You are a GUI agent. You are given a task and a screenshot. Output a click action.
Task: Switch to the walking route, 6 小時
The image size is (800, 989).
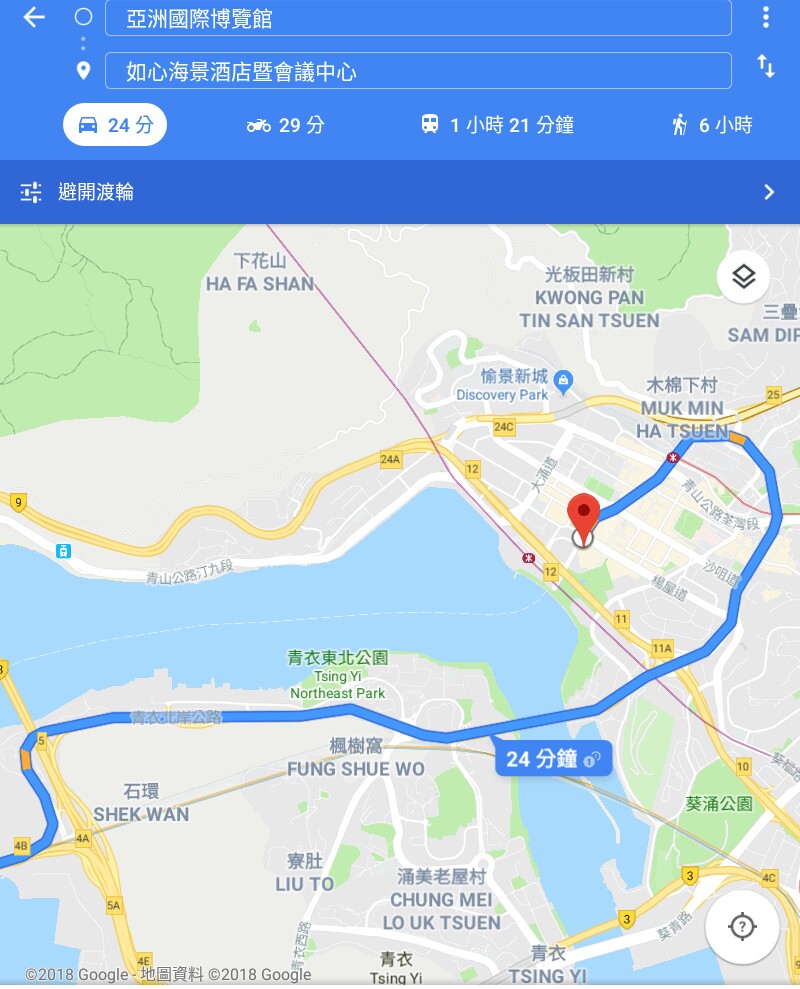pyautogui.click(x=711, y=125)
